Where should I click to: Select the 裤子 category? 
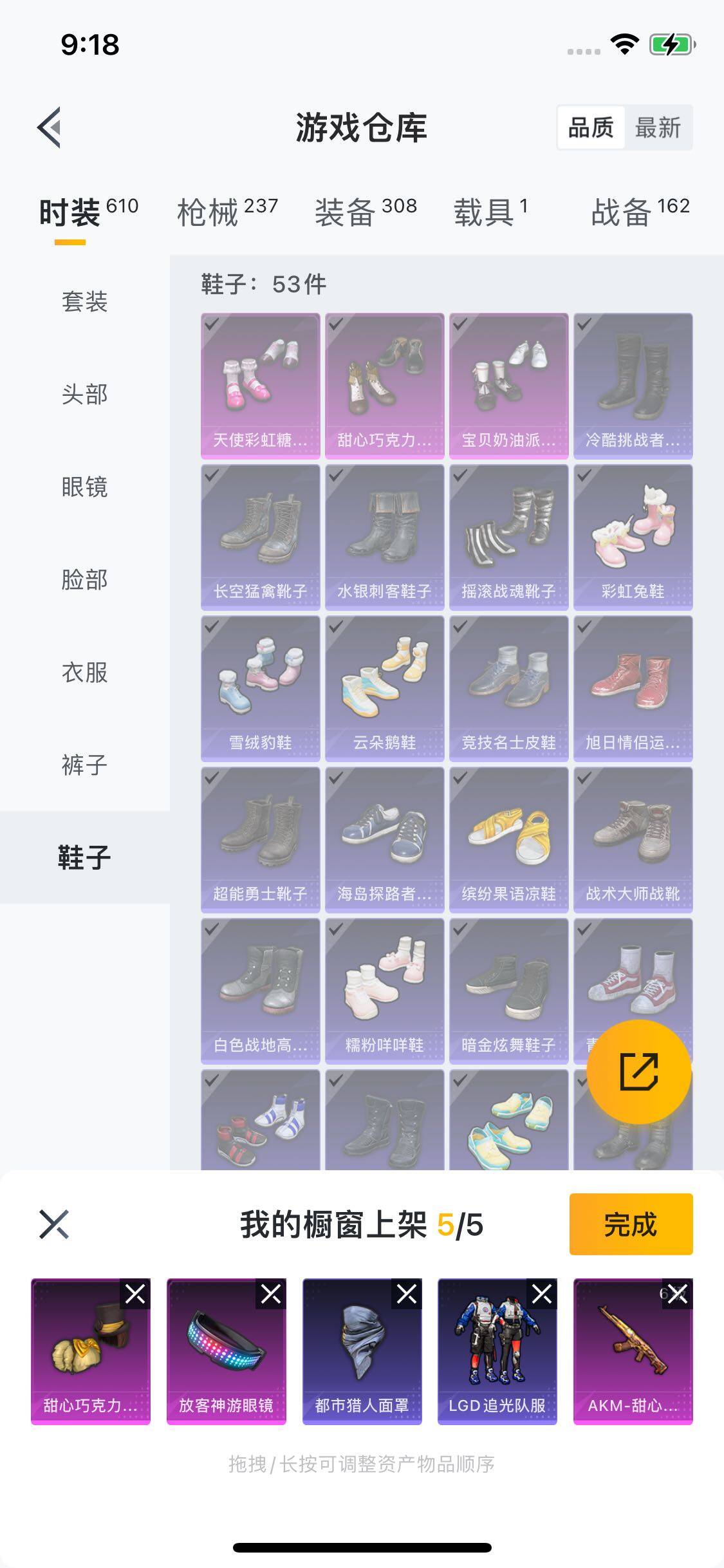tap(84, 765)
